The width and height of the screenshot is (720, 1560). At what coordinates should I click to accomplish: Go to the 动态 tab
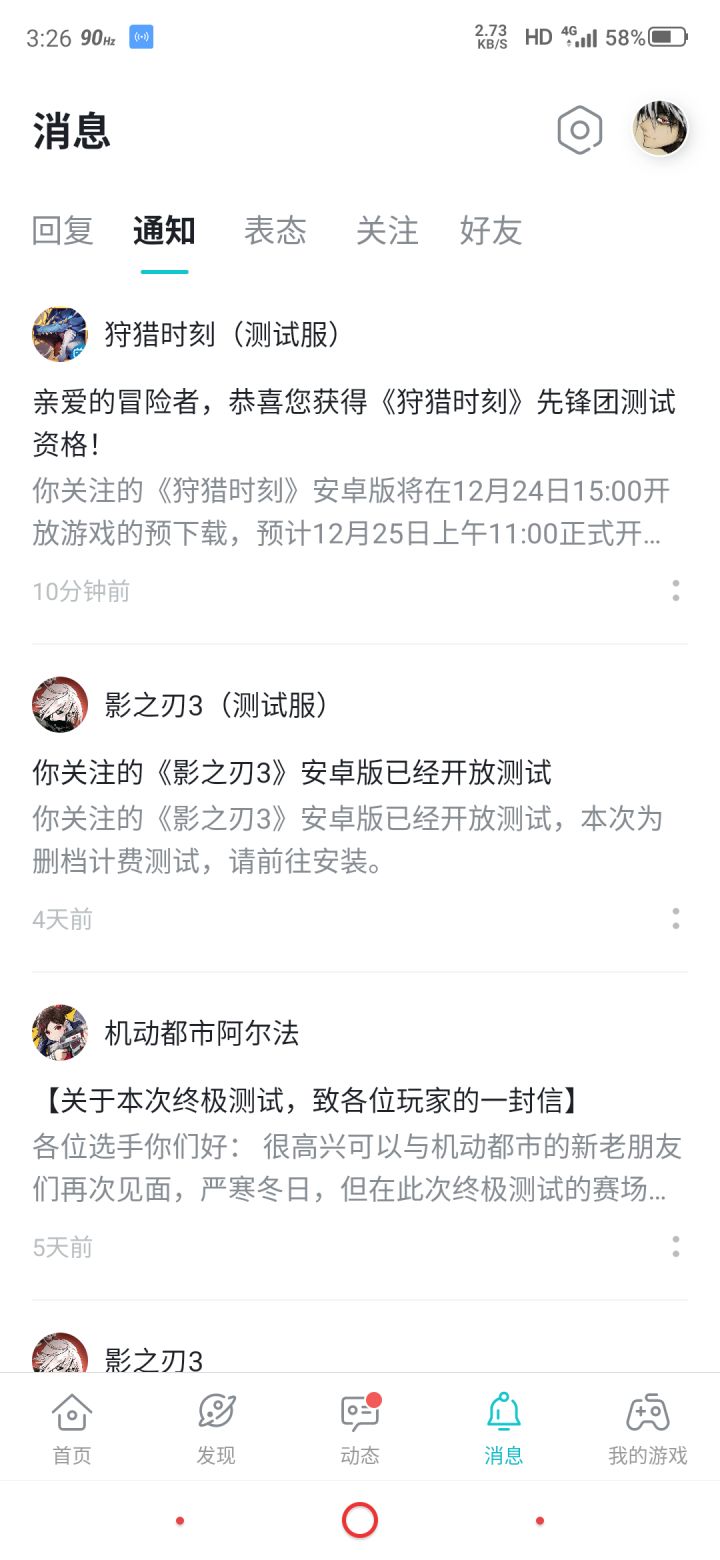(360, 1428)
